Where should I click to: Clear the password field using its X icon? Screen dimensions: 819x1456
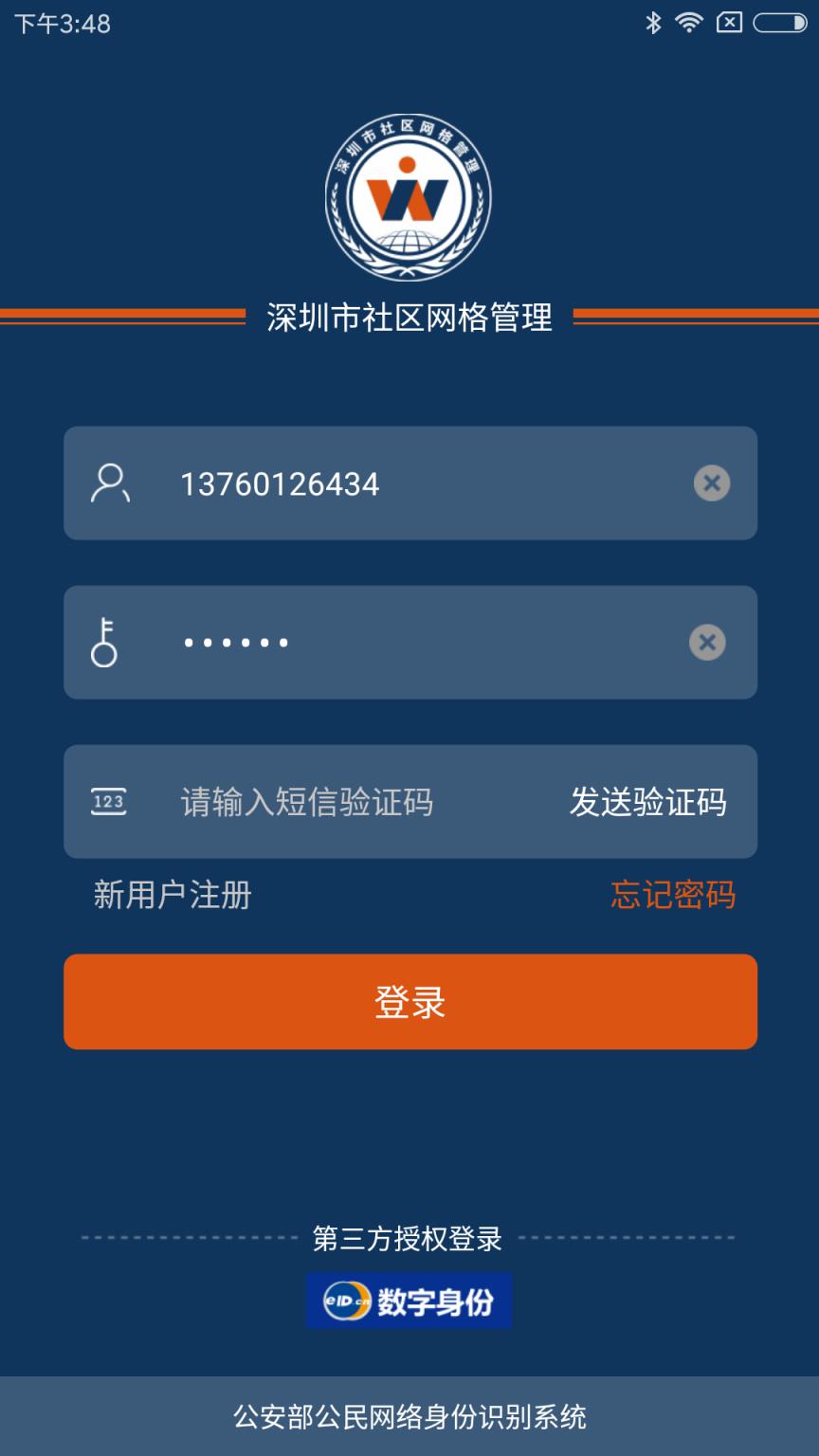pyautogui.click(x=706, y=643)
